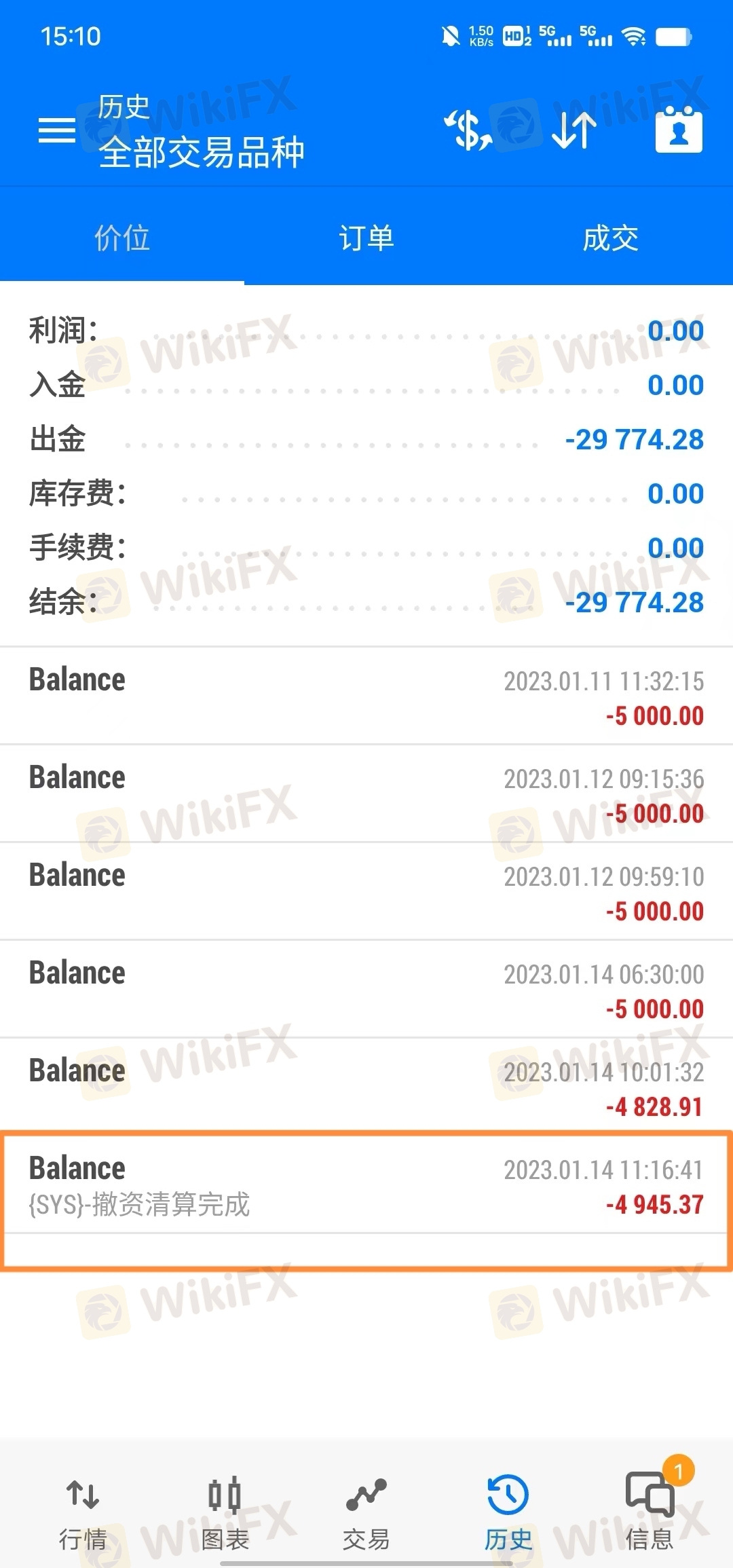Switch to the 成交 tab
The height and width of the screenshot is (1568, 733).
611,238
